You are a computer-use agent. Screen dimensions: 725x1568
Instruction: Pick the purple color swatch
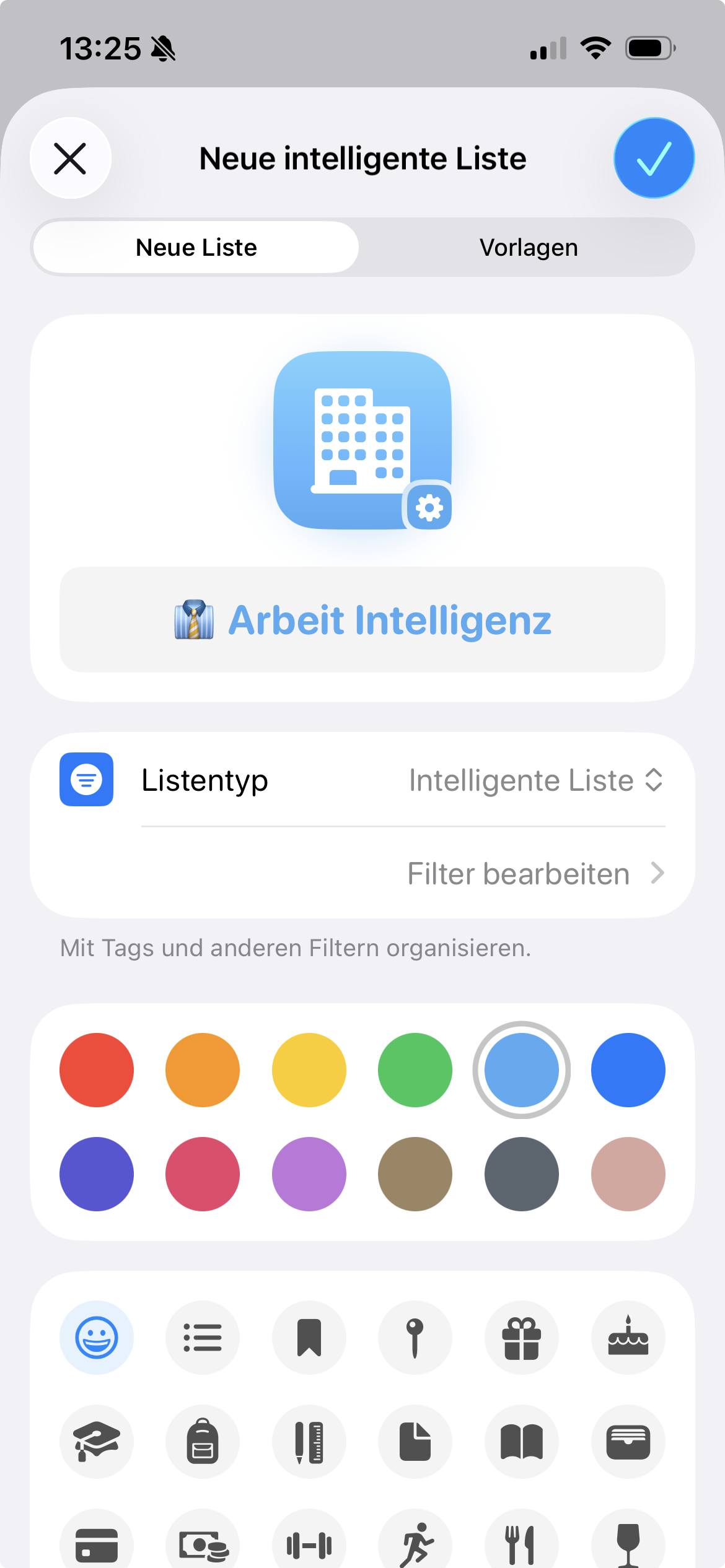309,1174
